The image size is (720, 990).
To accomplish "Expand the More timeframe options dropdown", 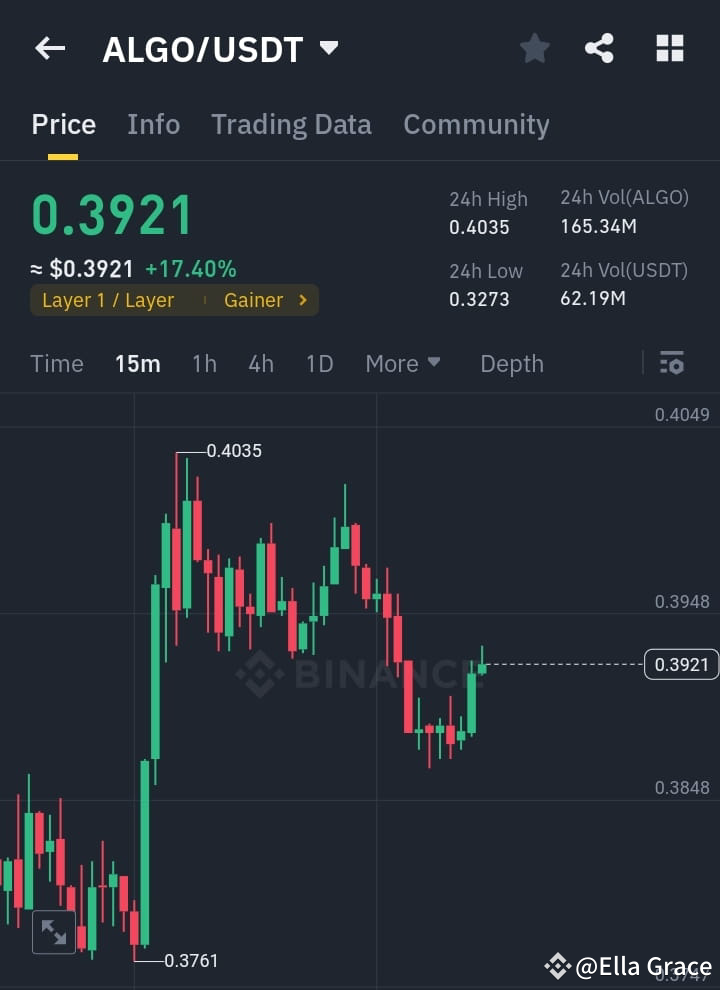I will coord(403,364).
